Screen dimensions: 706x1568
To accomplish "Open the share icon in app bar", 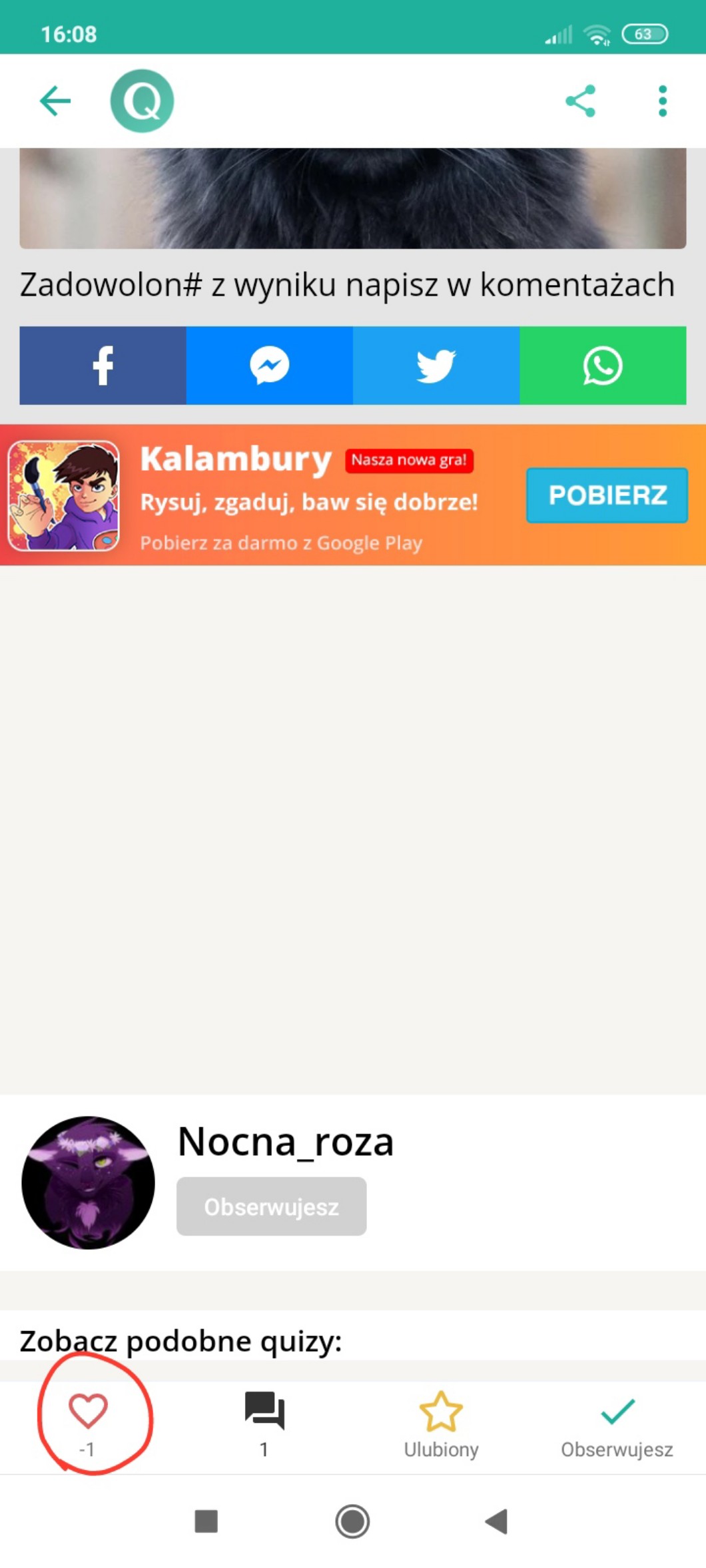I will coord(580,101).
